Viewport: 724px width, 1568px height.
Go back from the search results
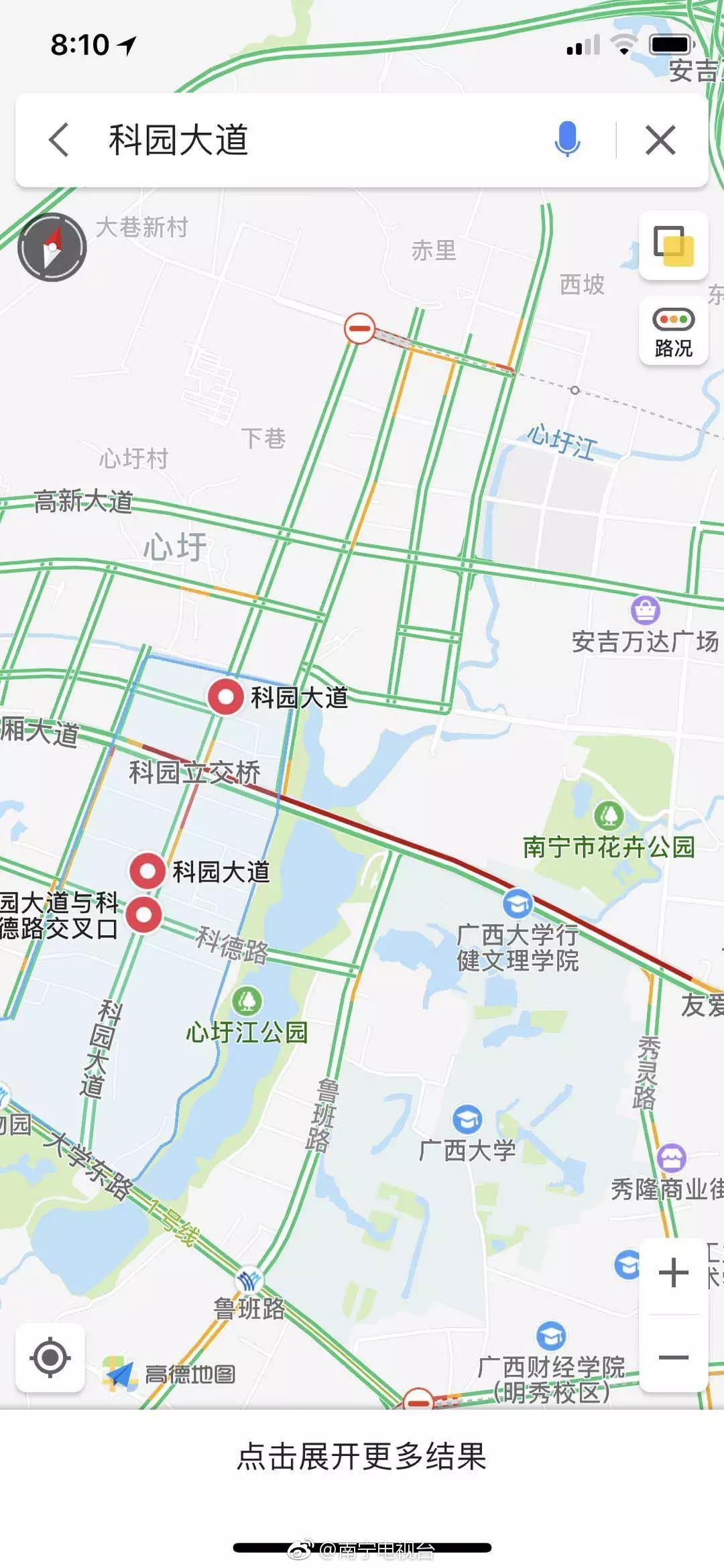coord(59,140)
